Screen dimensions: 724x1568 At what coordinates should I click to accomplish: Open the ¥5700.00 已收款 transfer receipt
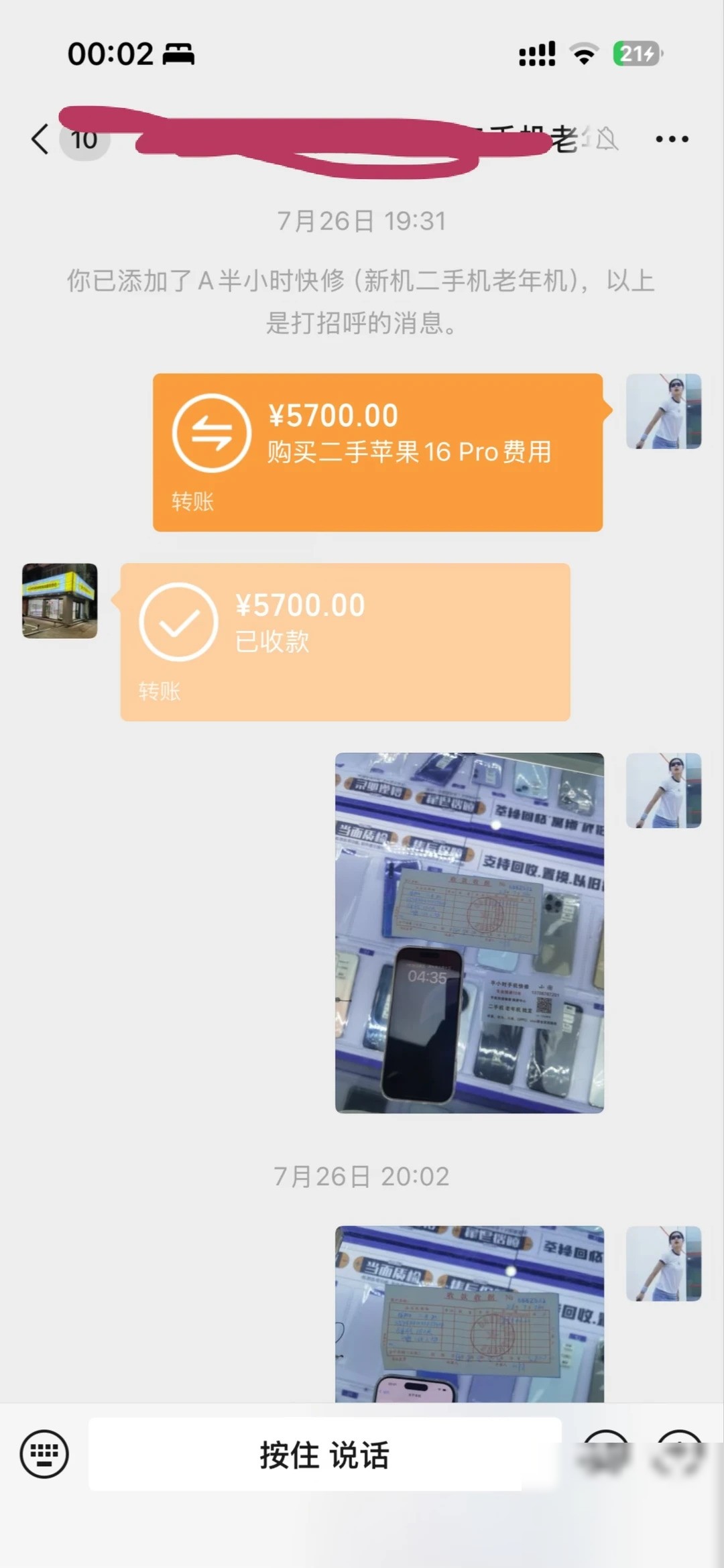click(x=345, y=642)
